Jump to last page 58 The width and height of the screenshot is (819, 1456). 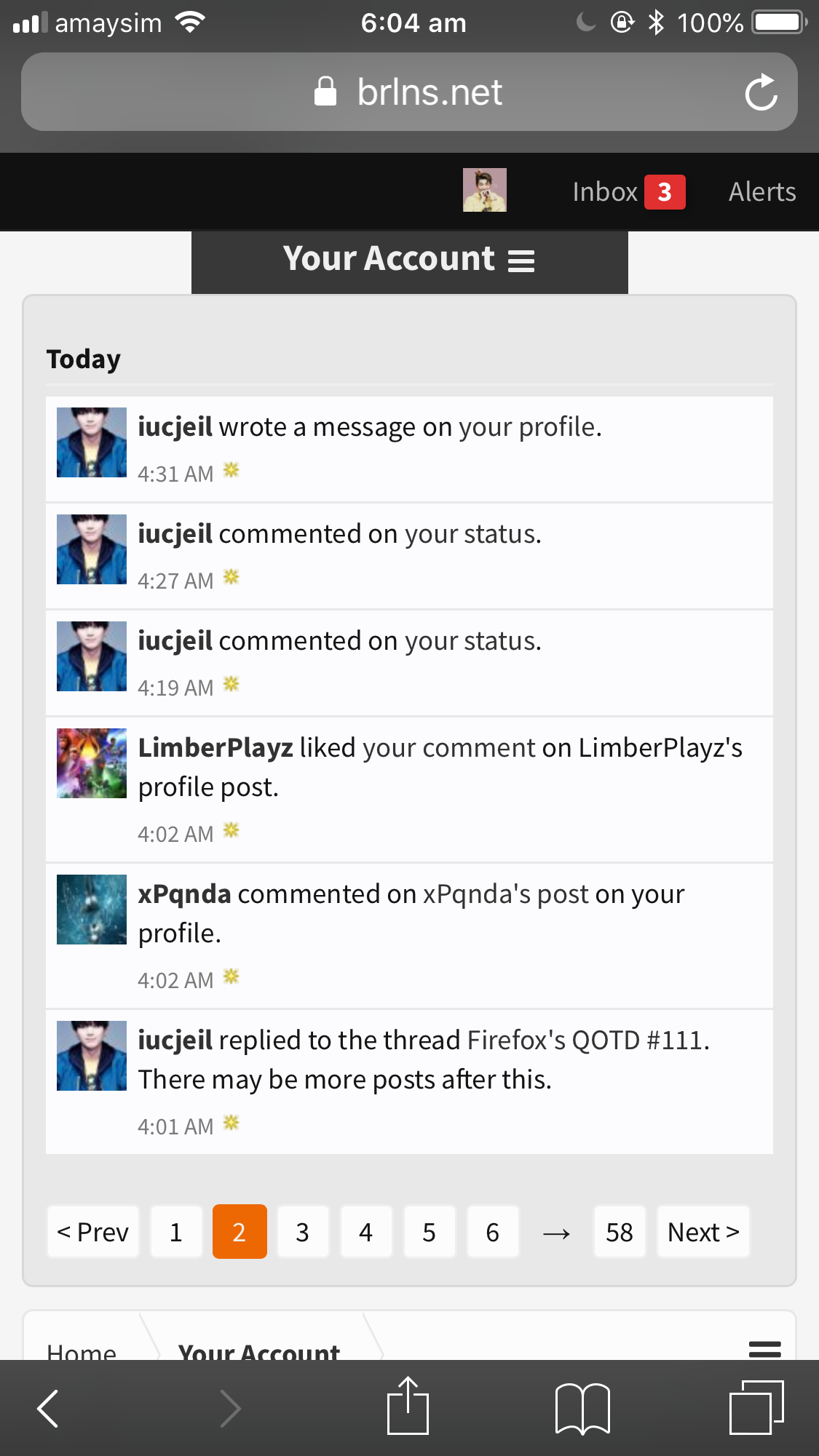tap(620, 1232)
